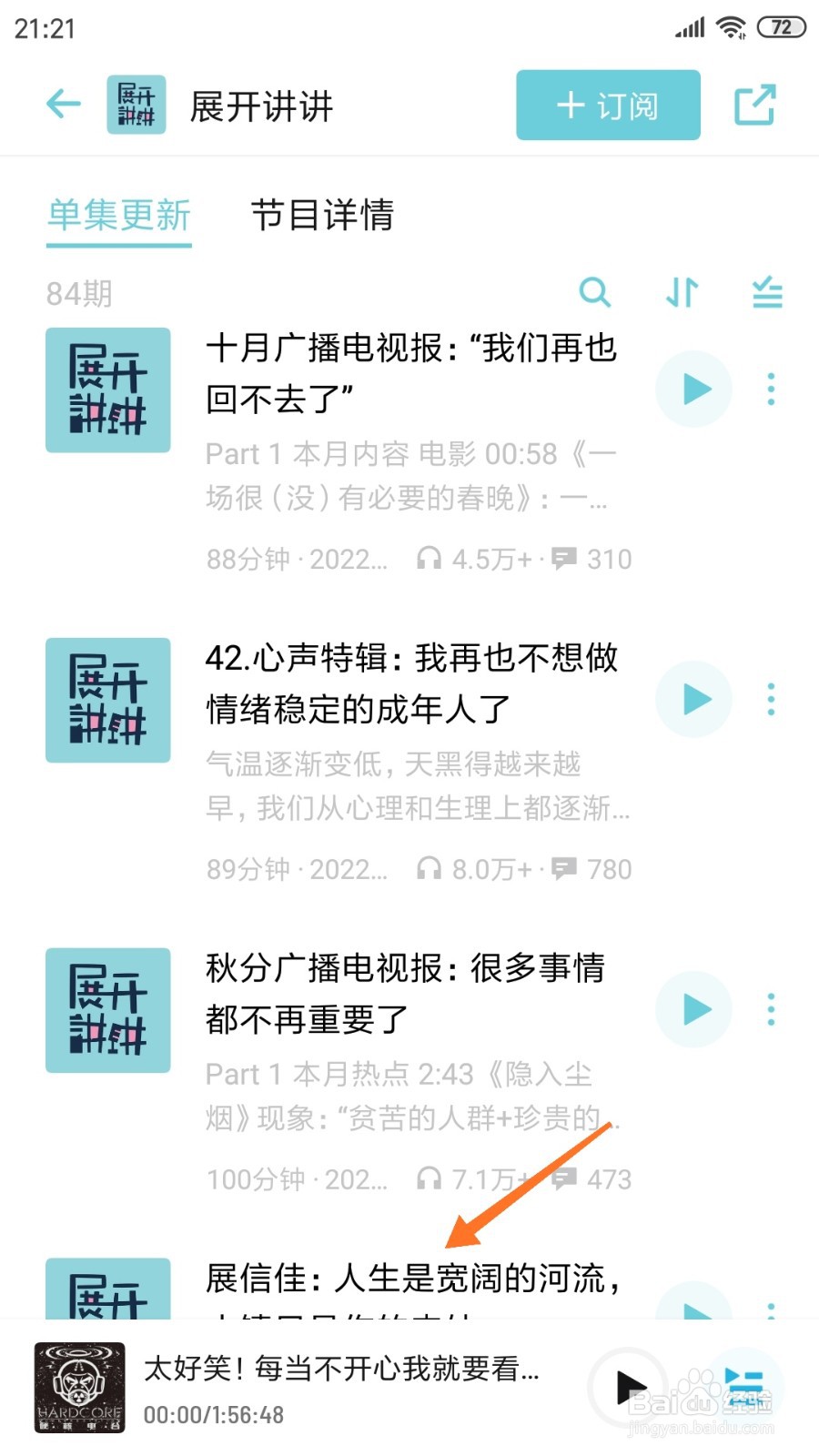819x1456 pixels.
Task: Open more options for 十月广播电视报 episode
Action: (x=771, y=389)
